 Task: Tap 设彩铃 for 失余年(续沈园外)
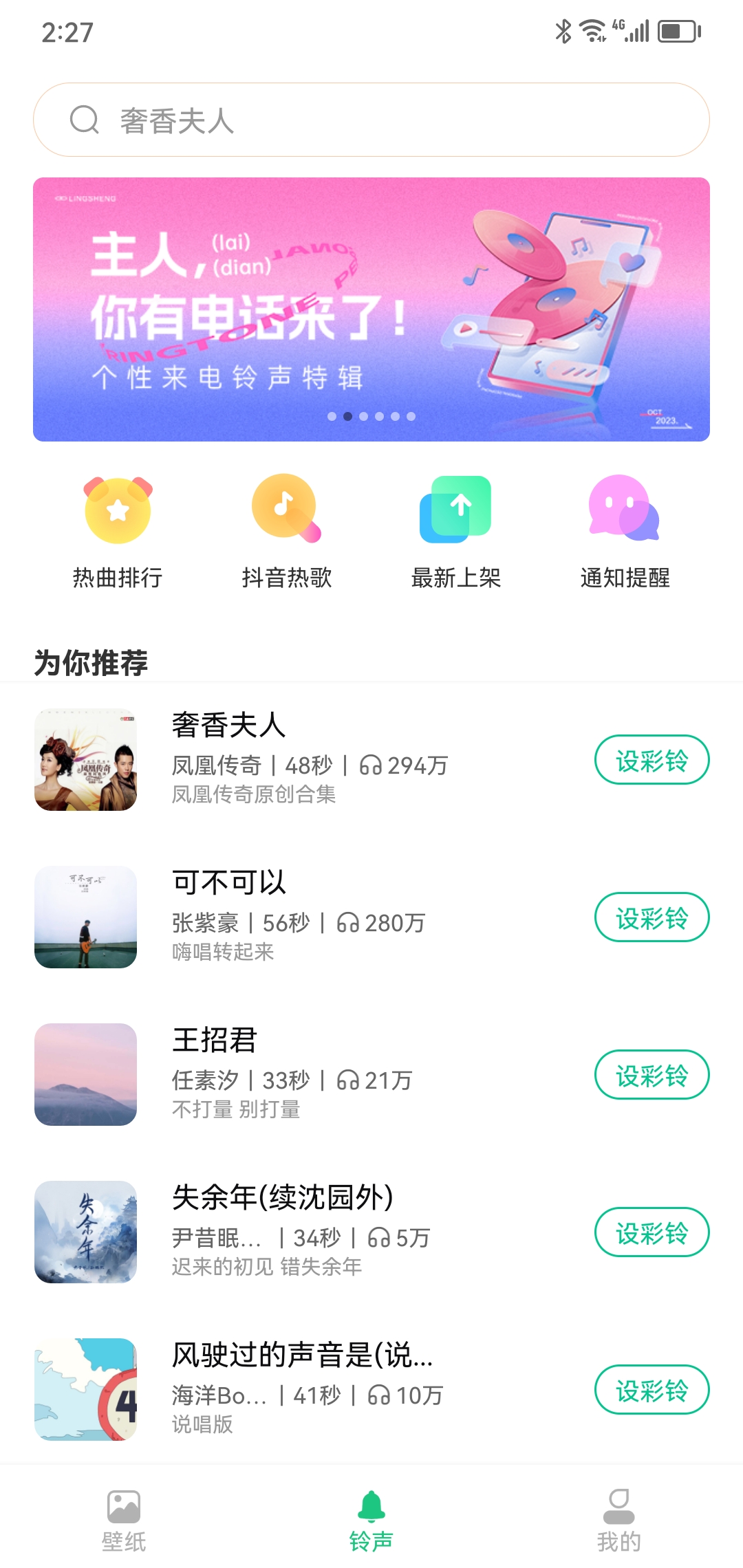coord(651,1233)
